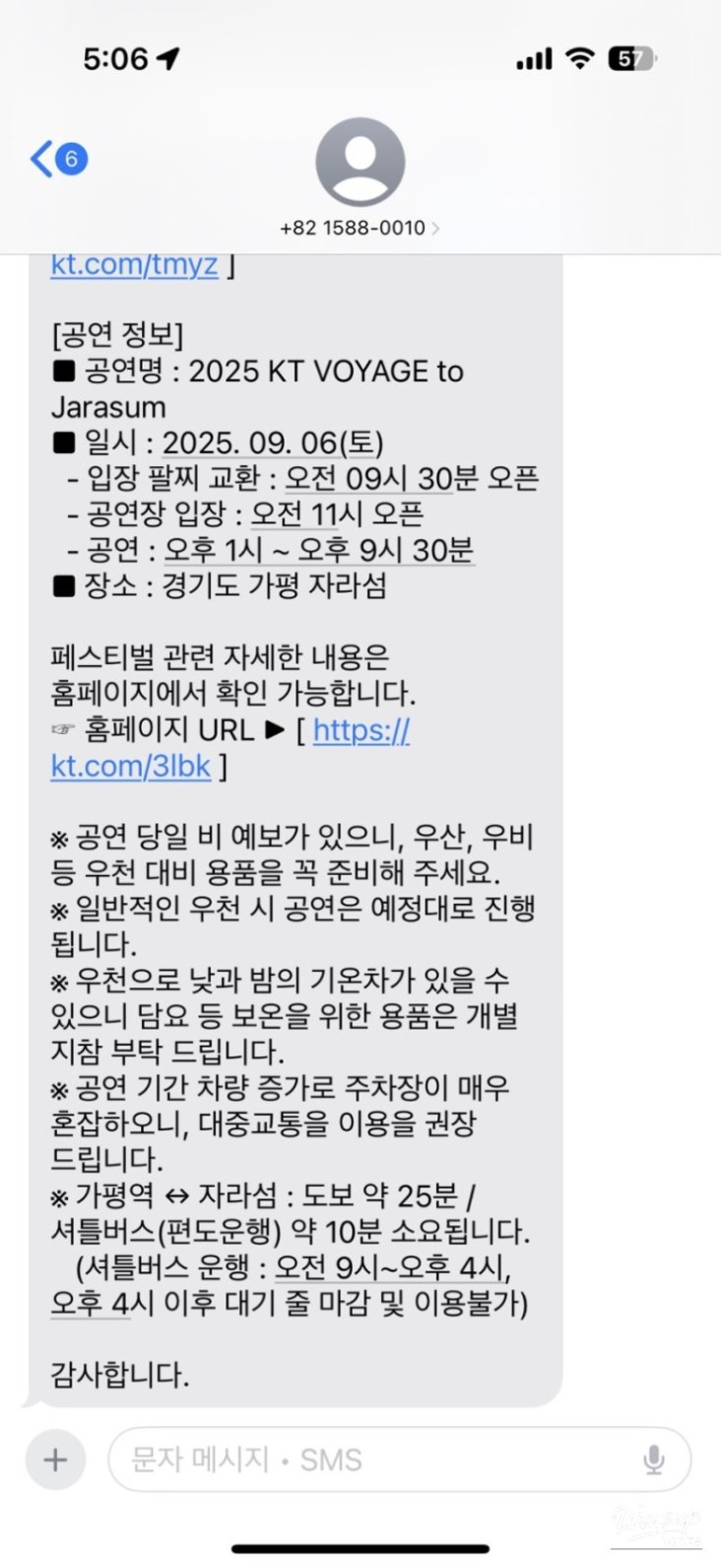Start voice dictation with the microphone
The width and height of the screenshot is (721, 1568).
click(x=654, y=1460)
